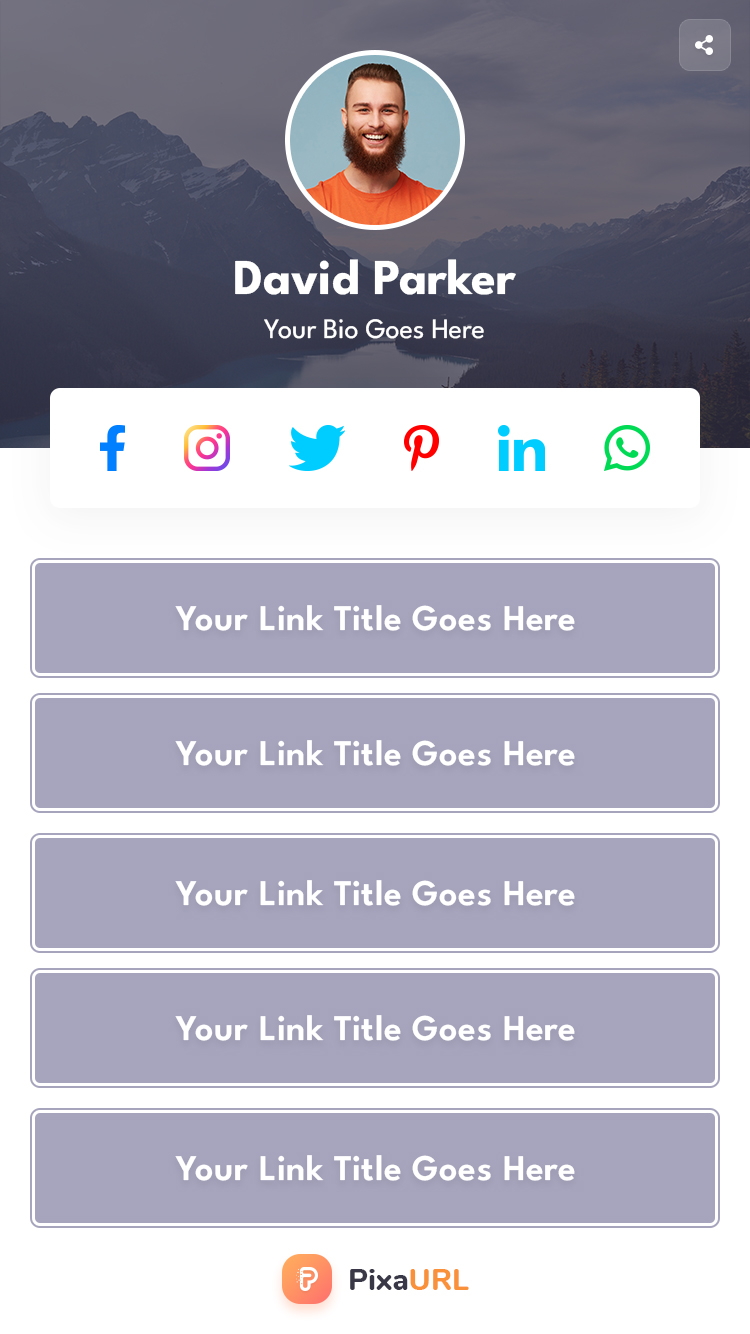Open the last Your Link Title button

(x=375, y=1168)
